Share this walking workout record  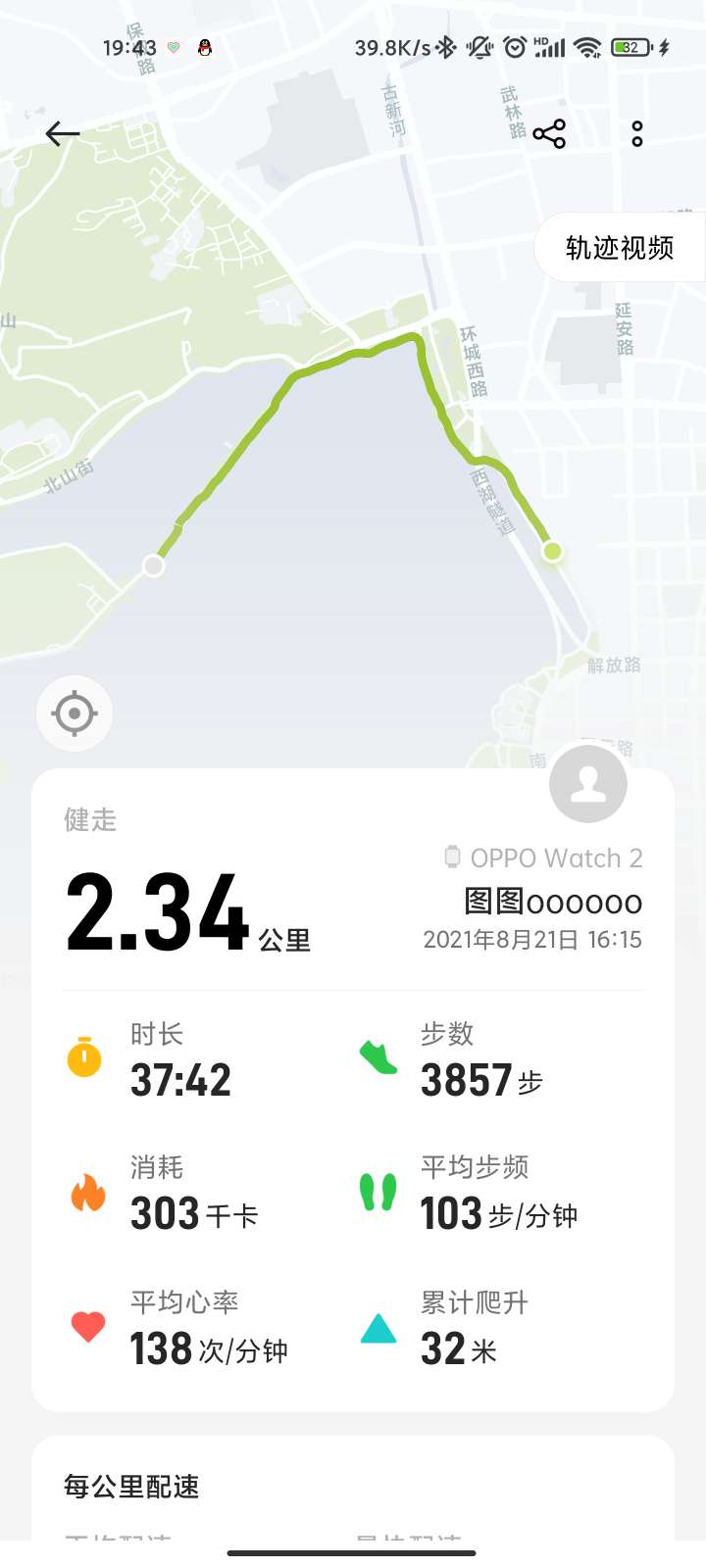point(549,134)
